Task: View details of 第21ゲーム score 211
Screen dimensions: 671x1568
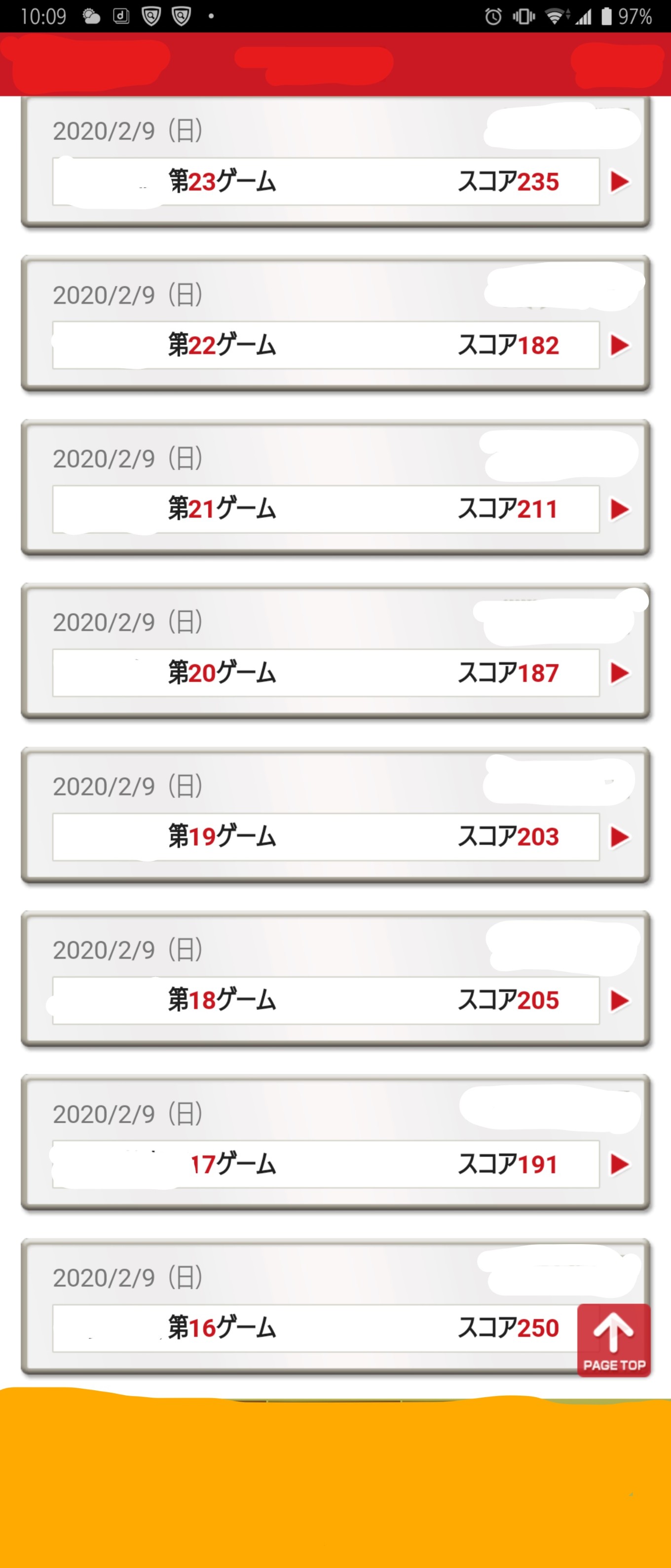Action: pyautogui.click(x=326, y=509)
